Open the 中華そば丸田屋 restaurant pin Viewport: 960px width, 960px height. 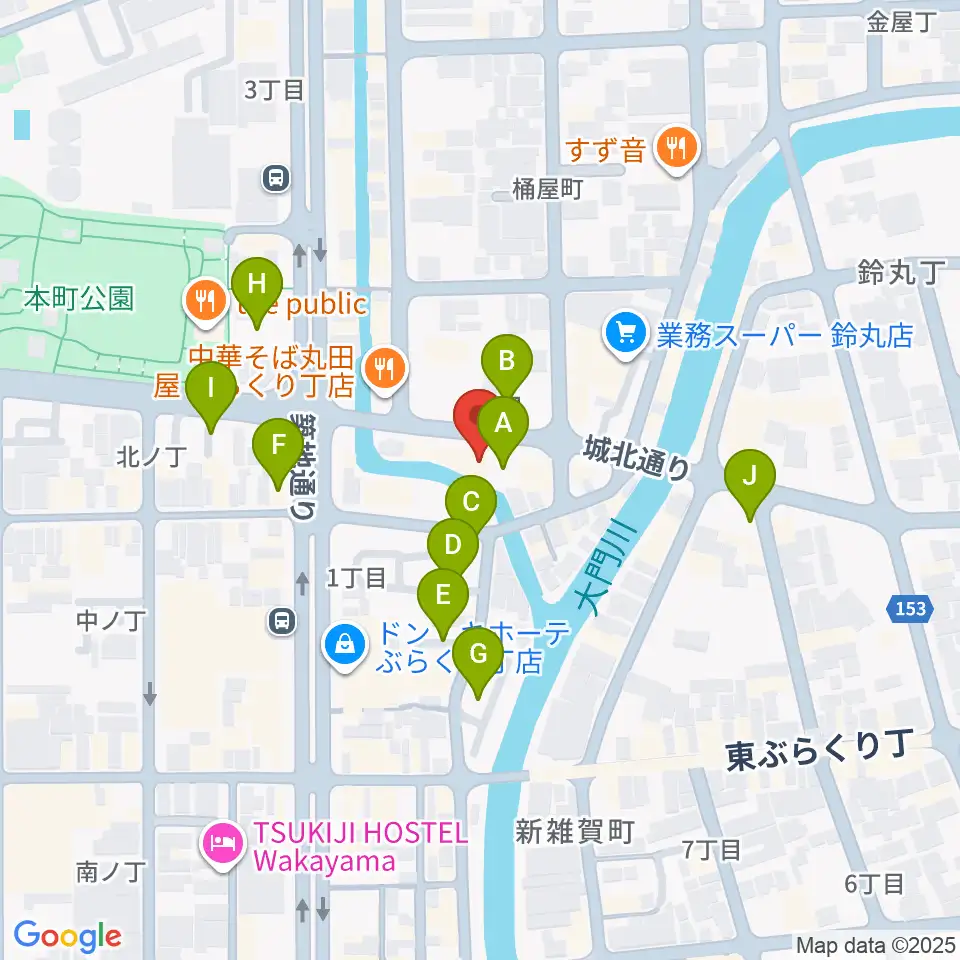(x=384, y=371)
